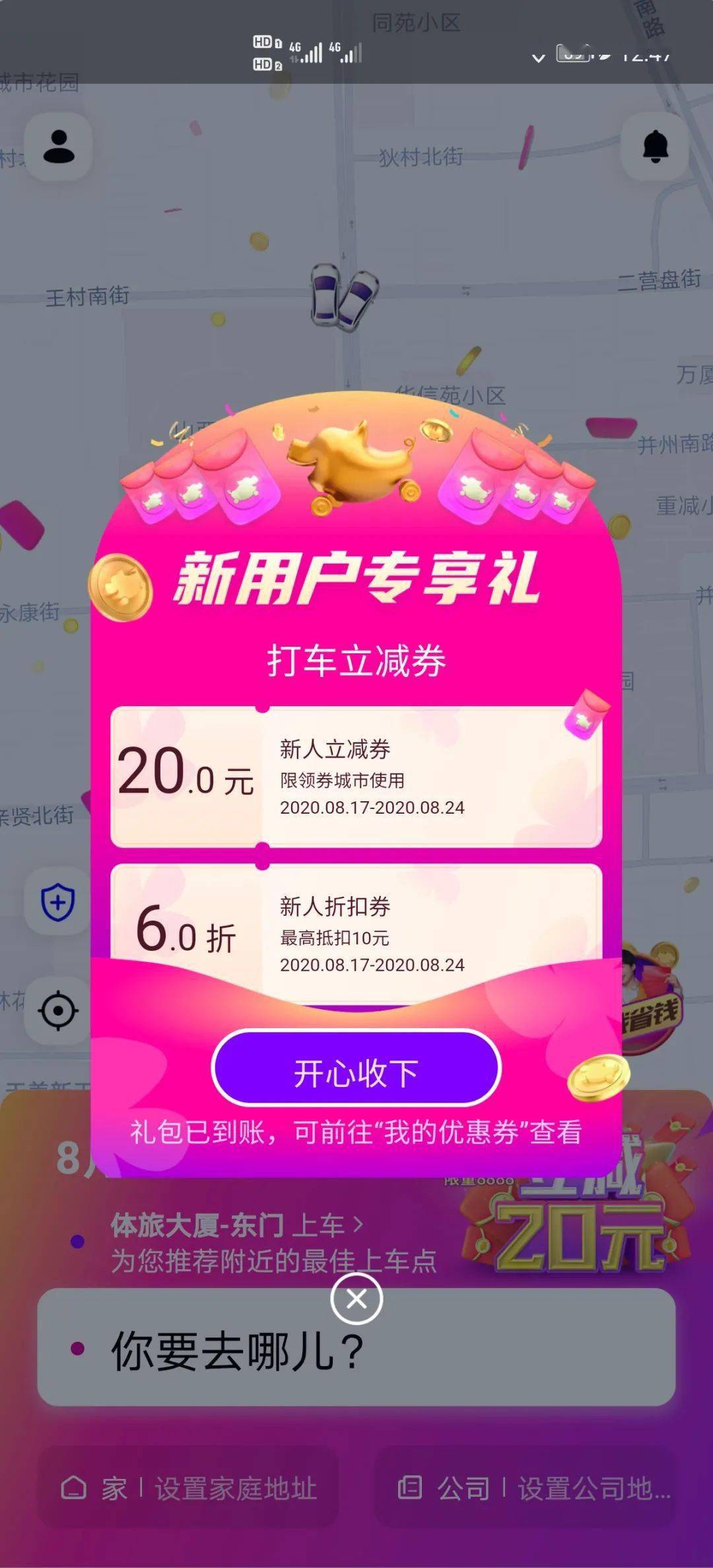Select the 20.0元 新人立减券 coupon card
The height and width of the screenshot is (1568, 713).
(356, 775)
